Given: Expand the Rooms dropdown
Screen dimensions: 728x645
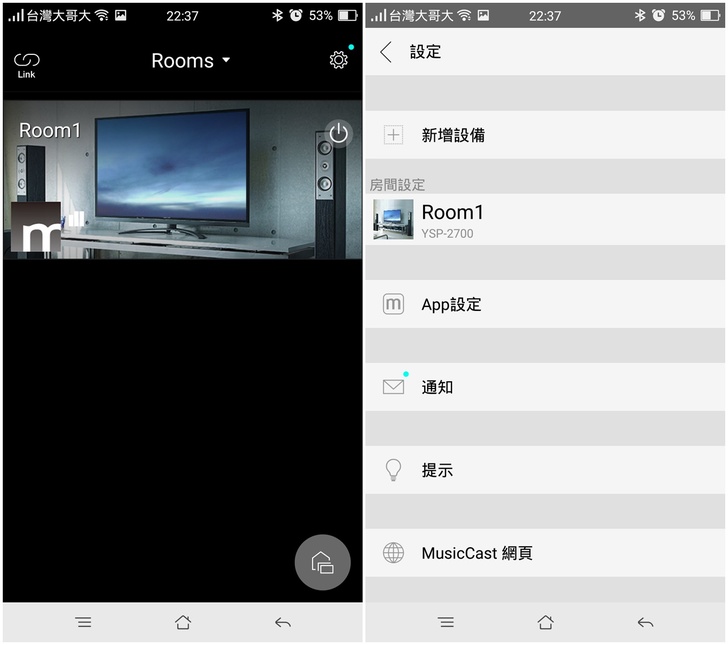Looking at the screenshot, I should tap(190, 61).
